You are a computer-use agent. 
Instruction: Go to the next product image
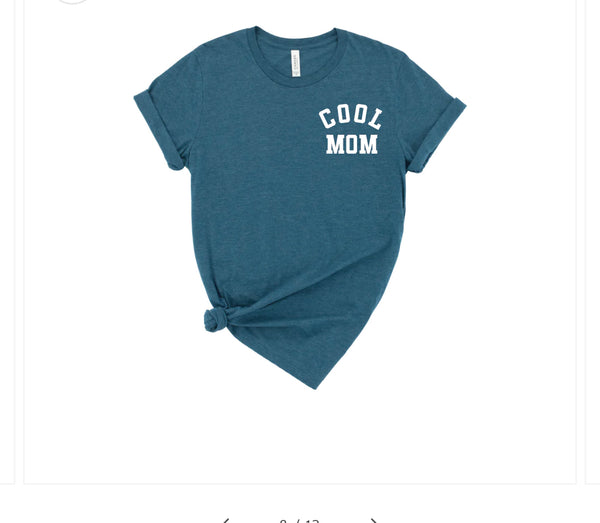point(374,520)
